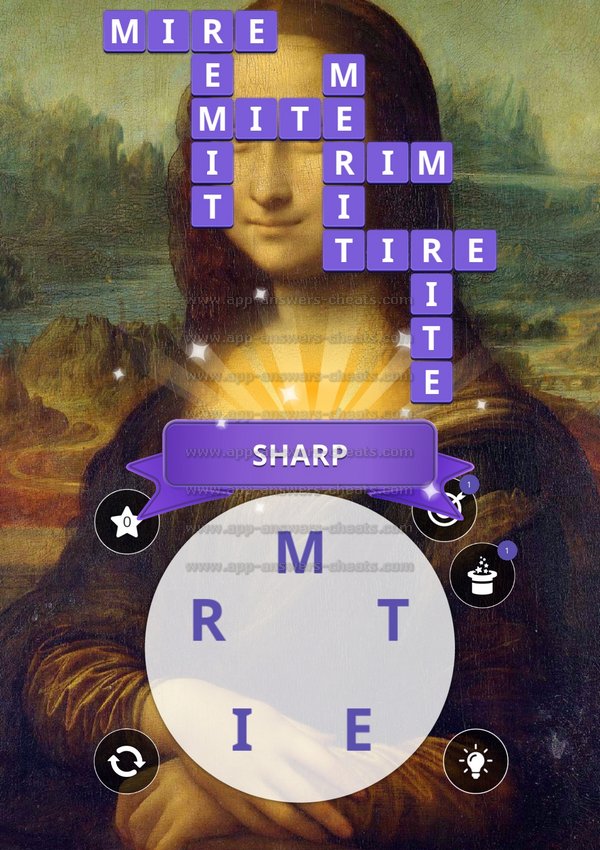The height and width of the screenshot is (850, 600).
Task: Use the lightbulb hint
Action: click(x=475, y=761)
